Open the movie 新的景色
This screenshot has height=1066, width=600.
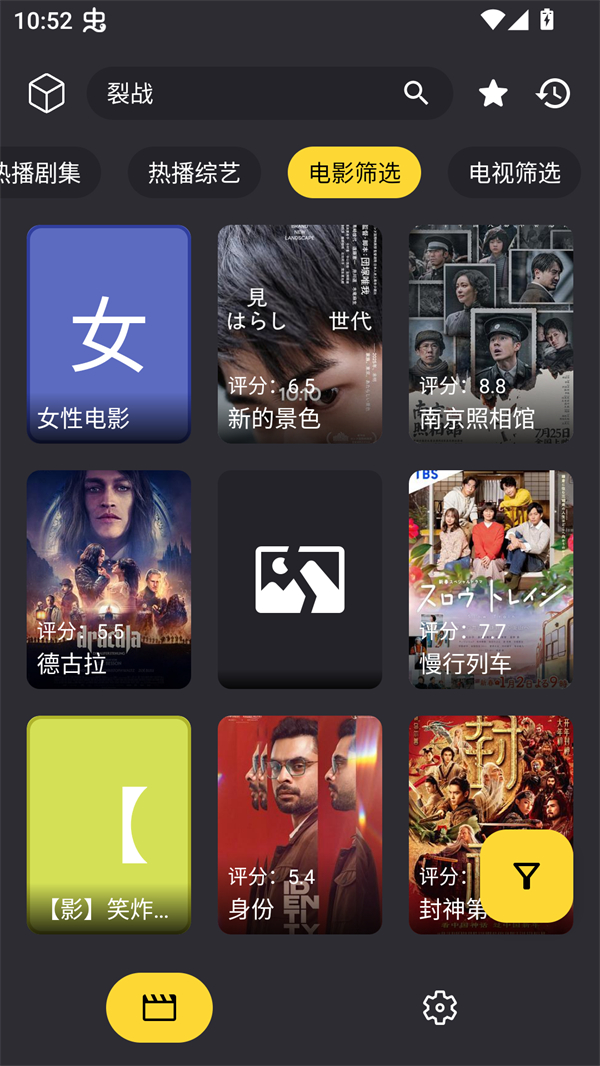[300, 334]
